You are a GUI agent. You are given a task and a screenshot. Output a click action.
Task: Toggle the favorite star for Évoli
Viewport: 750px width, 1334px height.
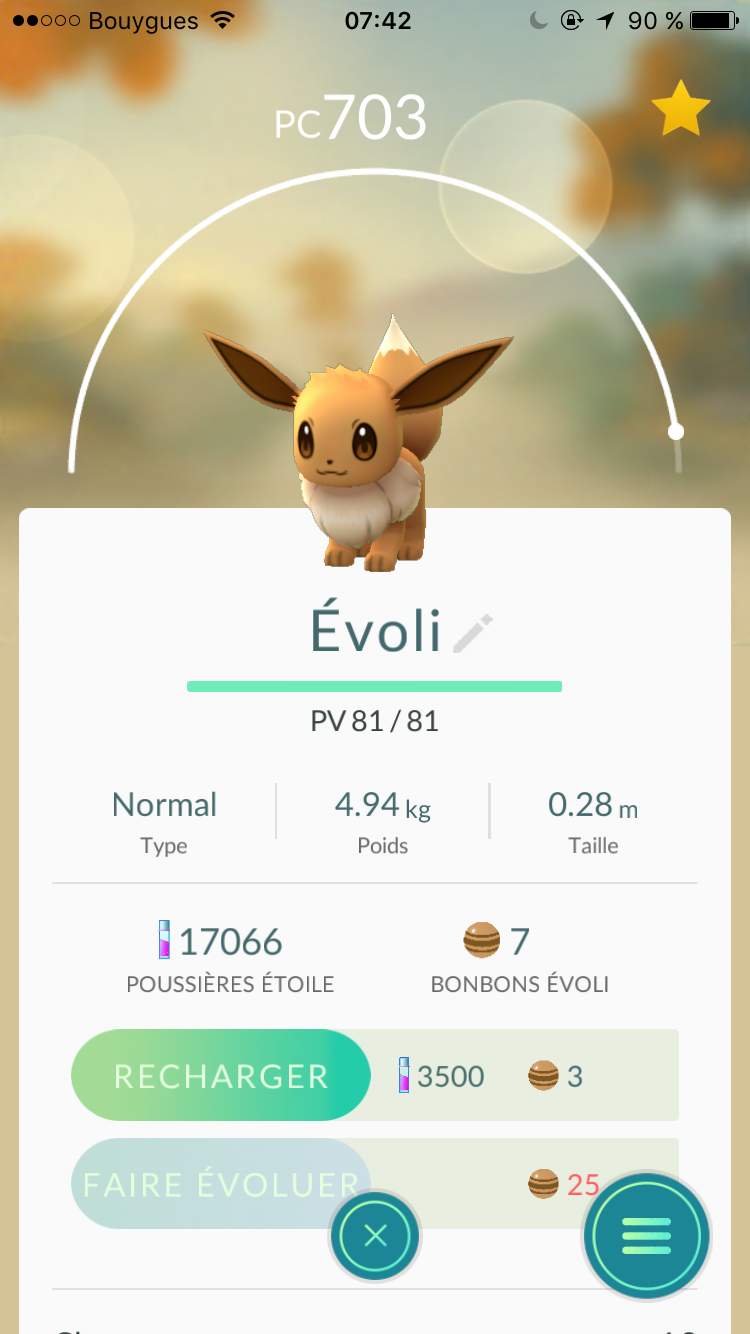tap(681, 111)
